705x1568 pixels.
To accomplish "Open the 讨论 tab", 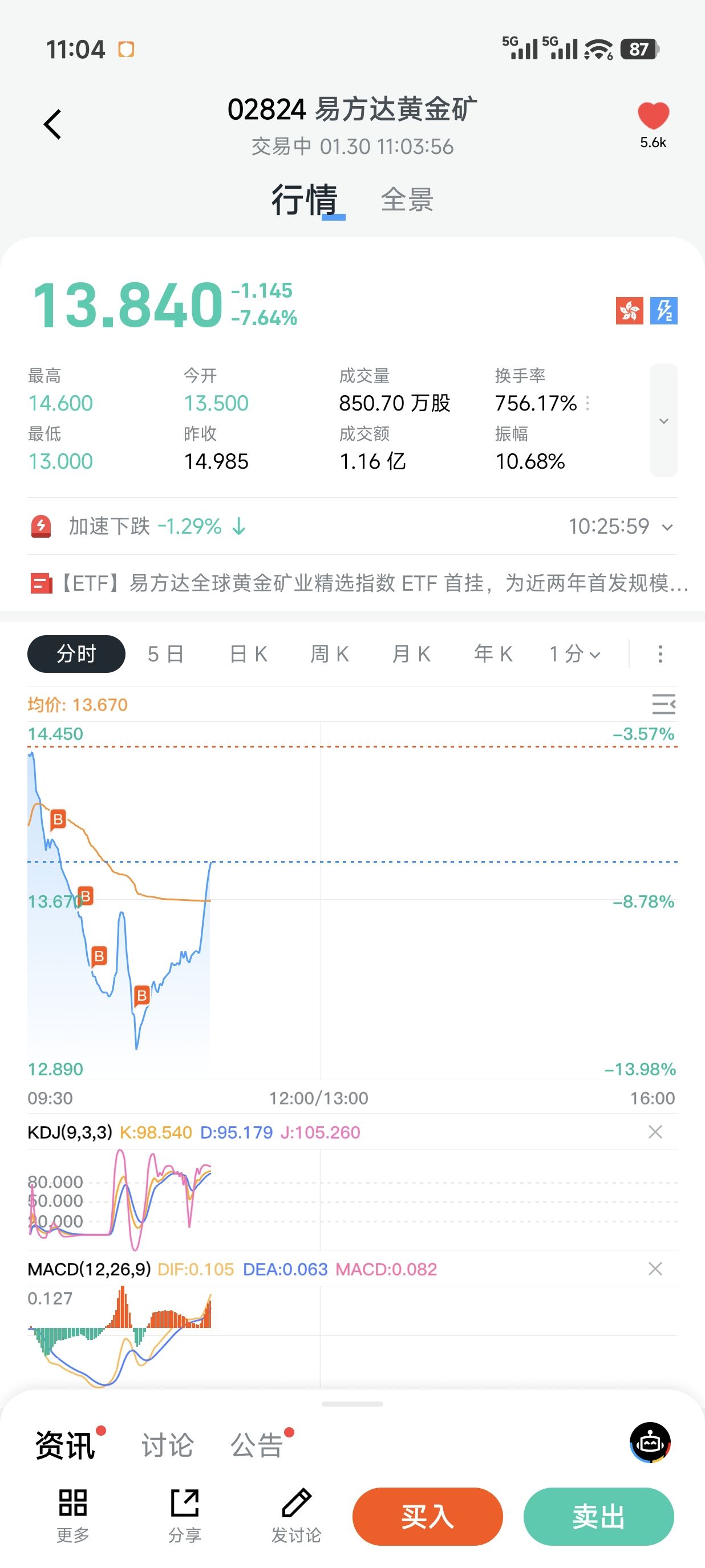I will point(168,1445).
